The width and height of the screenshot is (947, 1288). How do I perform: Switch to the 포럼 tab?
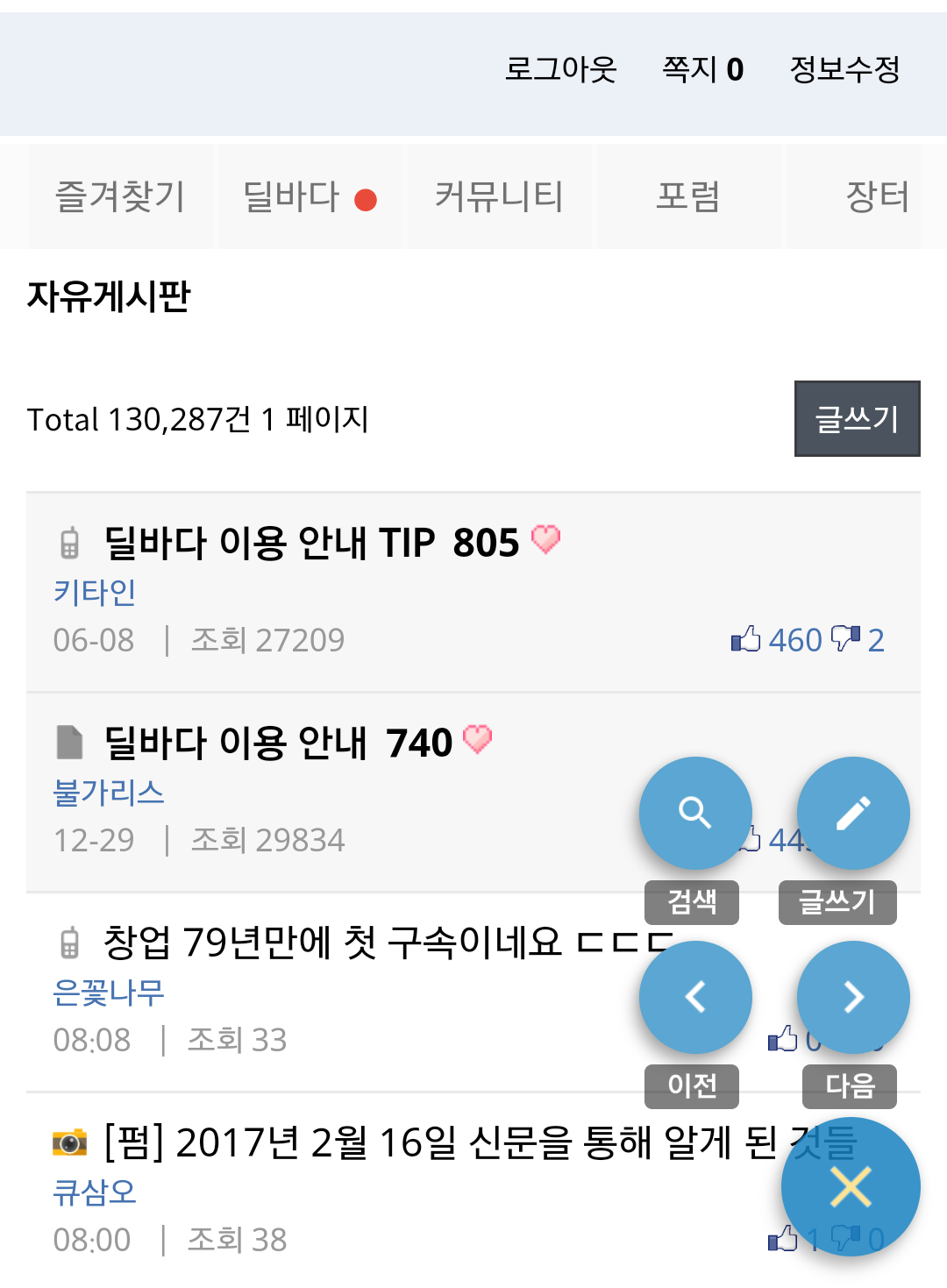click(689, 196)
